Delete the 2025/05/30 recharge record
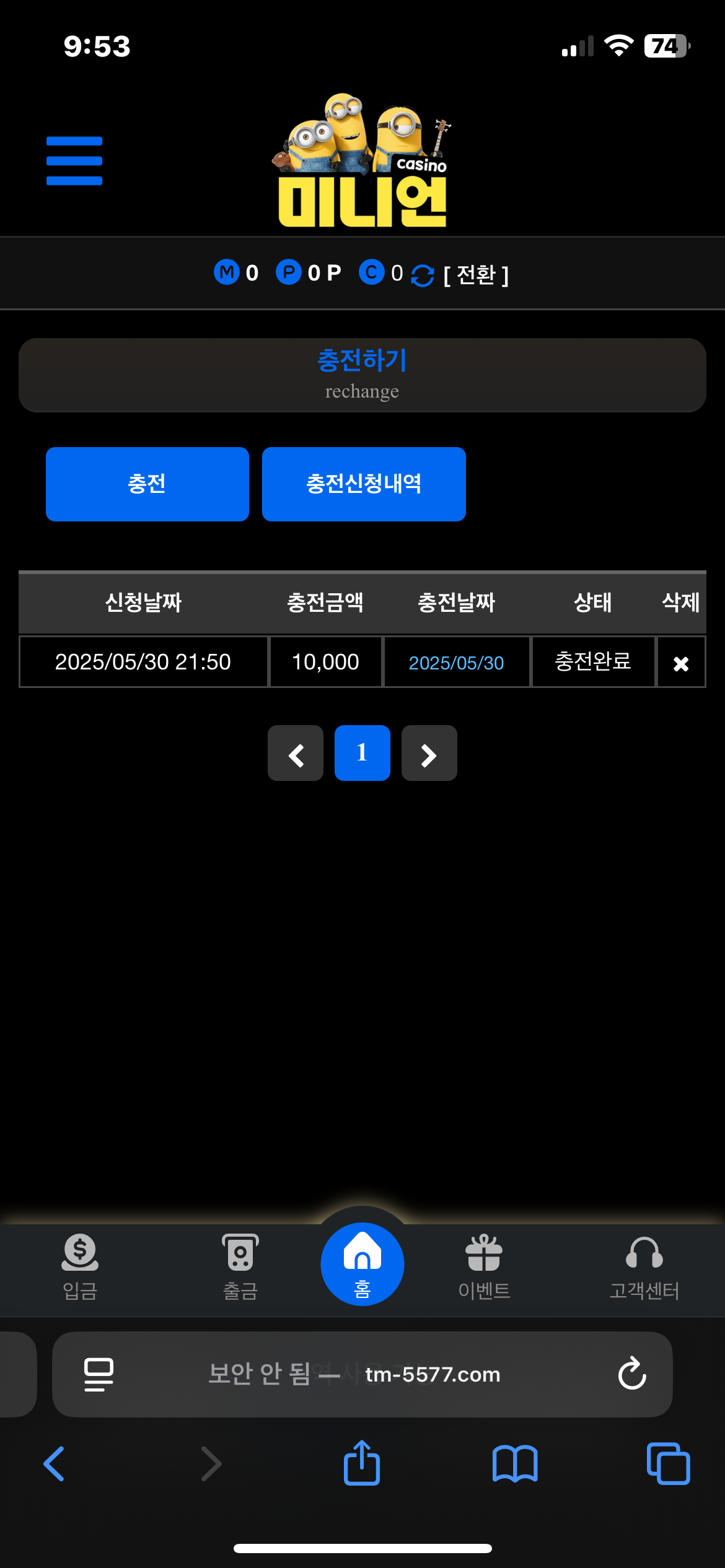The width and height of the screenshot is (725, 1568). [x=680, y=663]
